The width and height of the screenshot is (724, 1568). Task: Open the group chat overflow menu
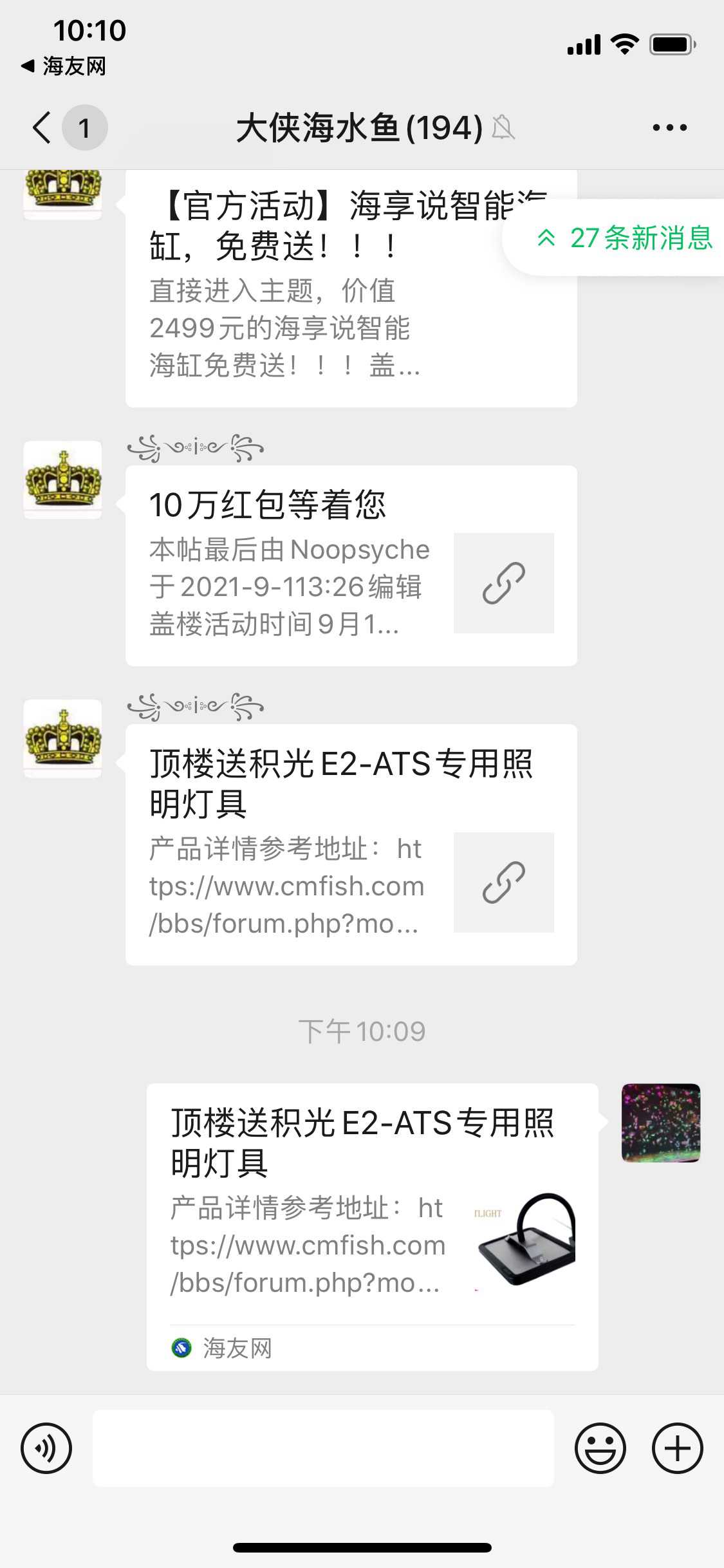(669, 127)
